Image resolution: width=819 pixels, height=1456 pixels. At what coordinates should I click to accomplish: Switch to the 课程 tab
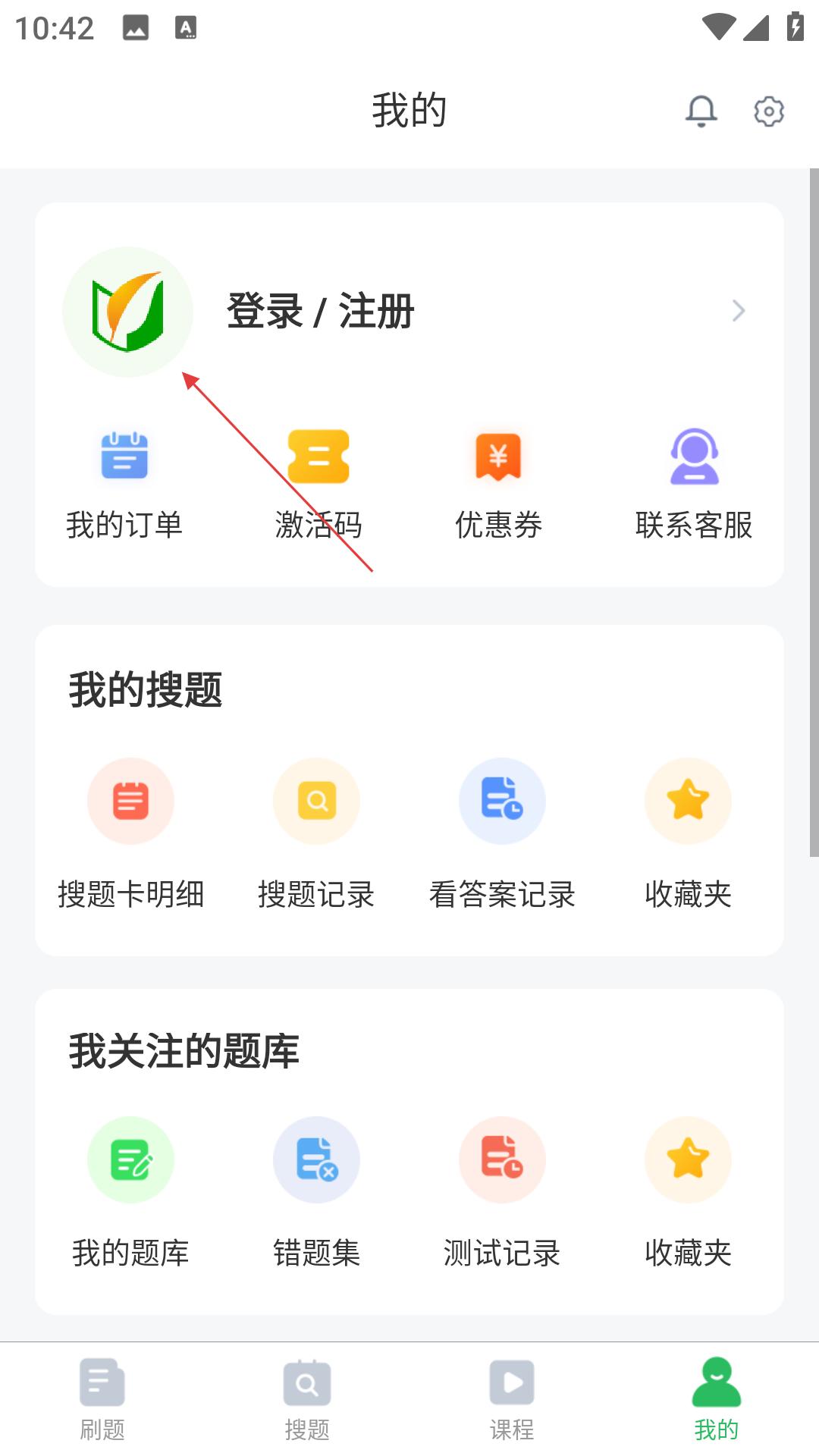pyautogui.click(x=512, y=1399)
